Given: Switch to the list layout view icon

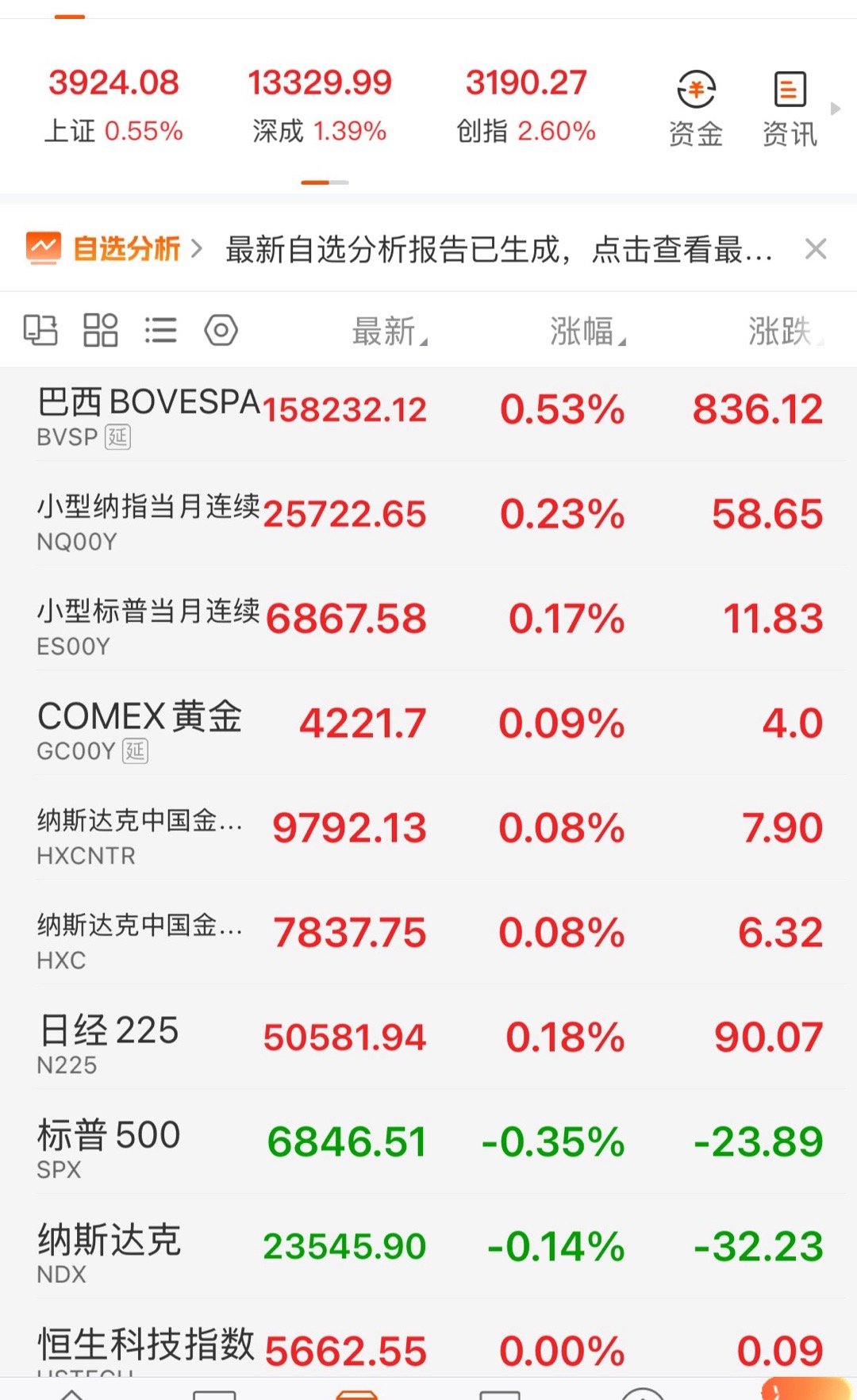Looking at the screenshot, I should [x=161, y=330].
